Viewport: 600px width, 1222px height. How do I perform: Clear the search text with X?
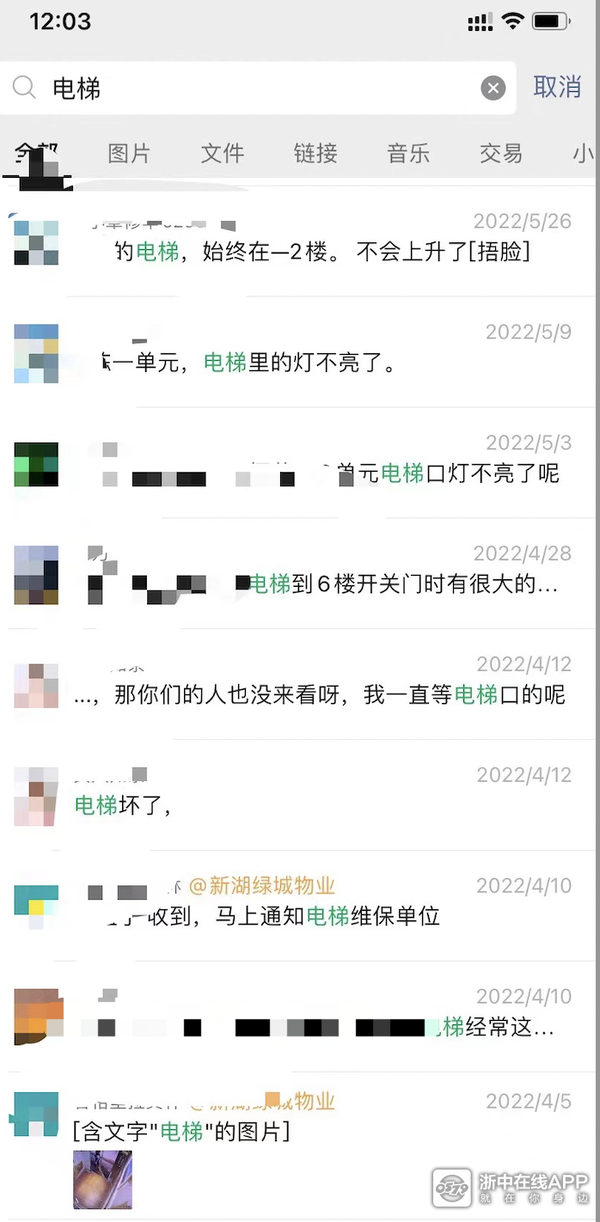(x=493, y=88)
